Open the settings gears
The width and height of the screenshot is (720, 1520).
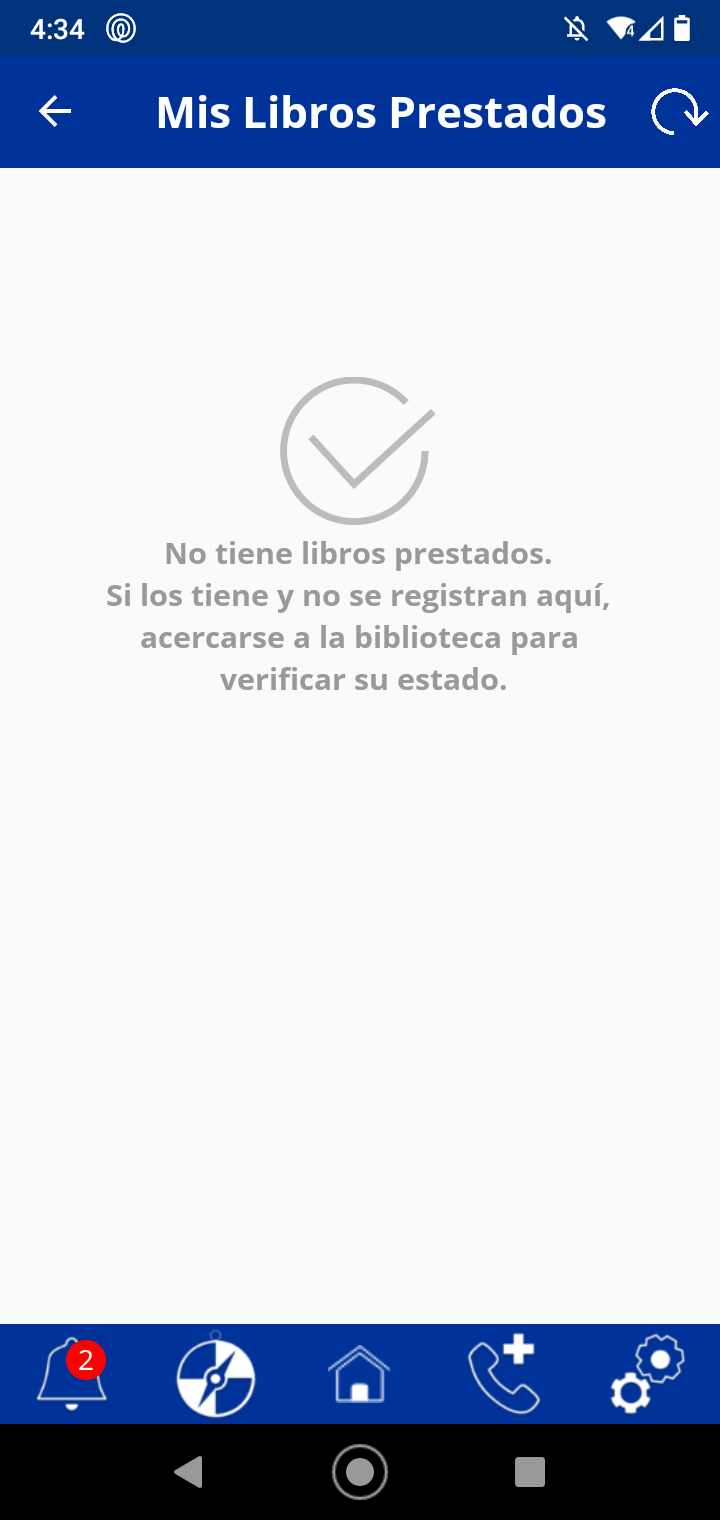tap(648, 1374)
